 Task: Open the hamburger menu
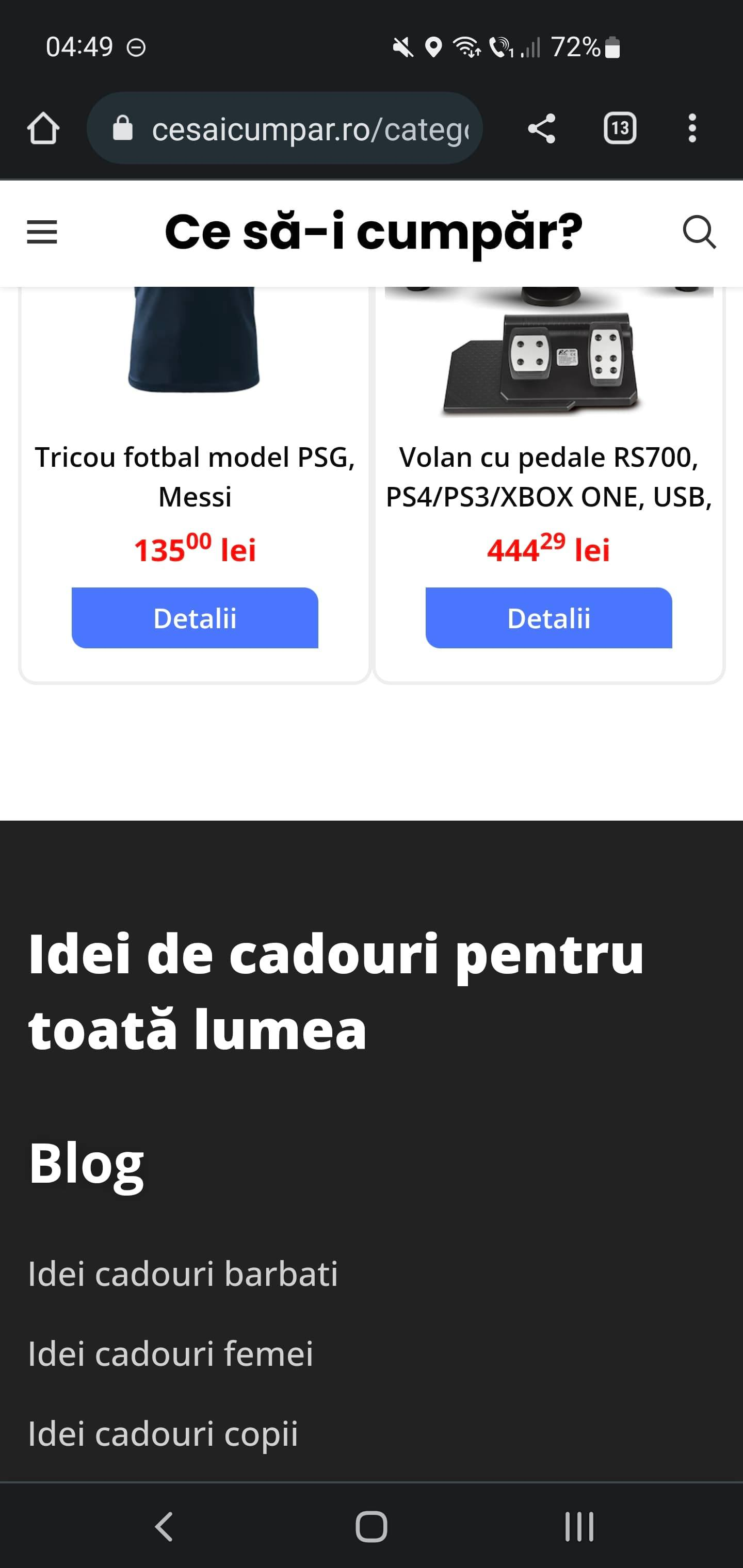[x=42, y=233]
